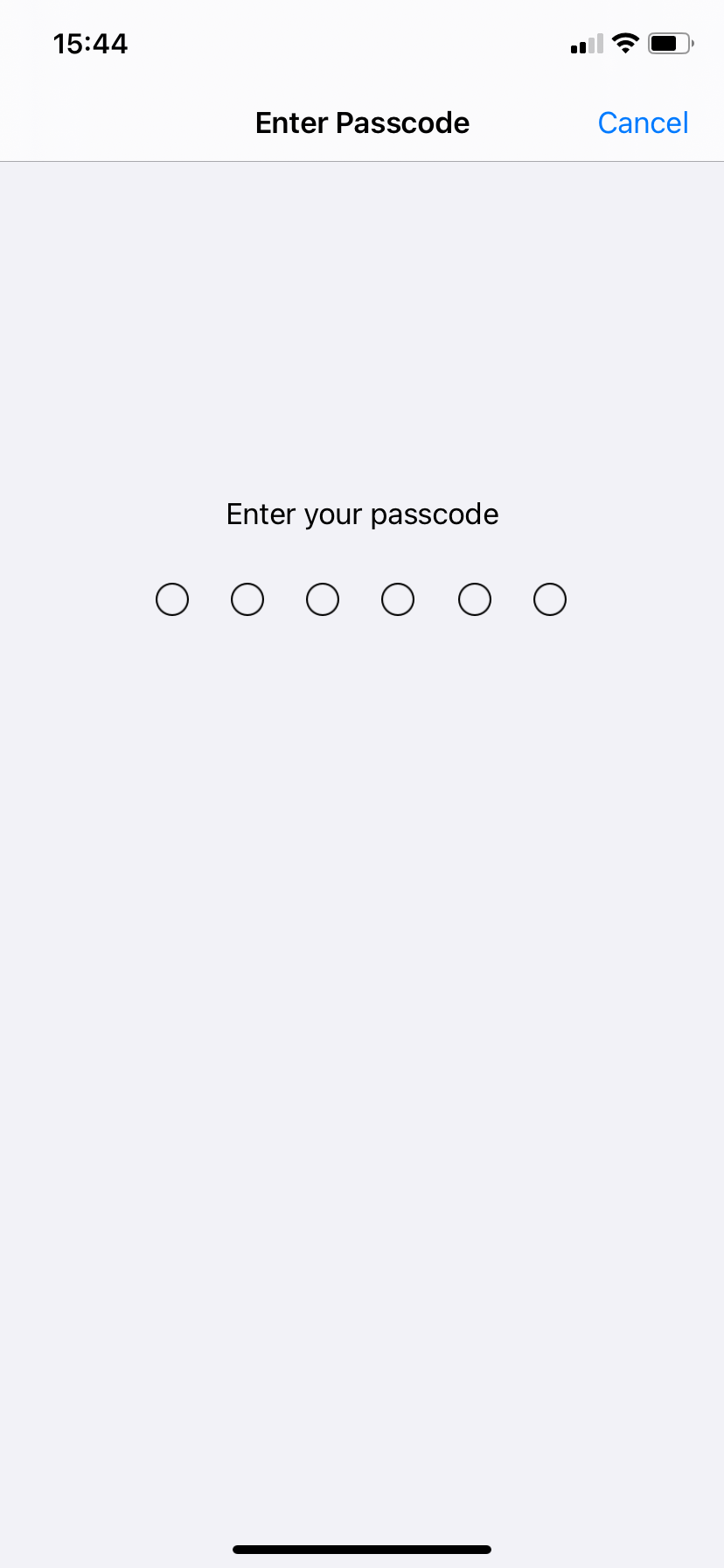Click the fourth passcode dot
The image size is (724, 1568).
click(398, 599)
